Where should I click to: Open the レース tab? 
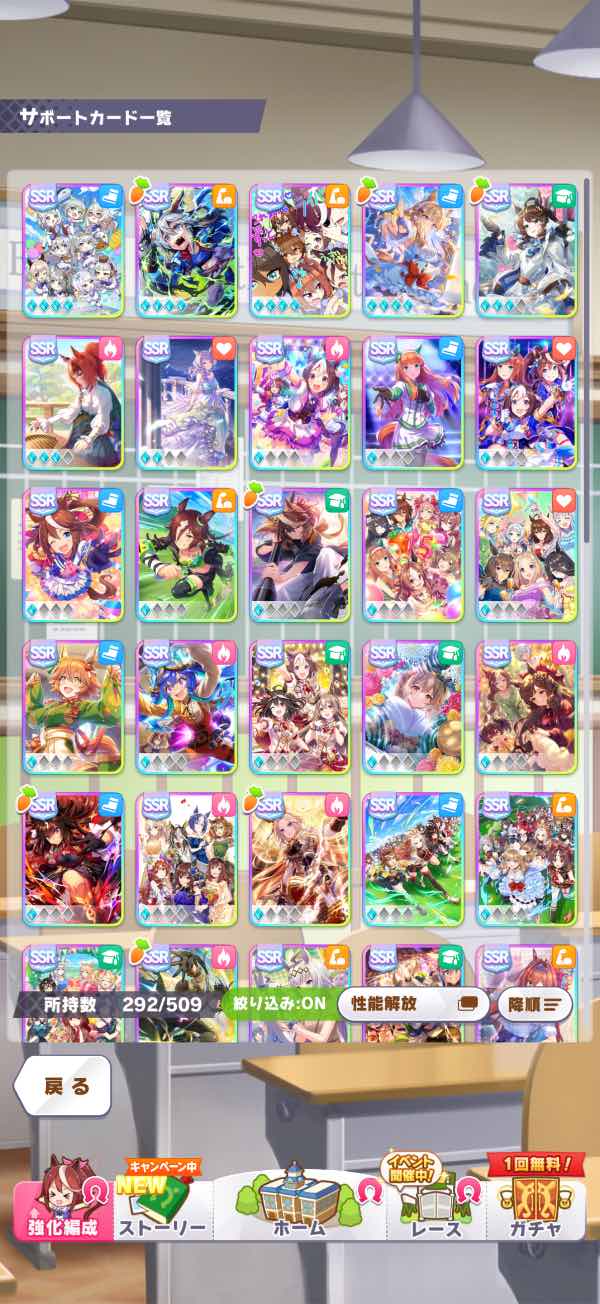[438, 1204]
